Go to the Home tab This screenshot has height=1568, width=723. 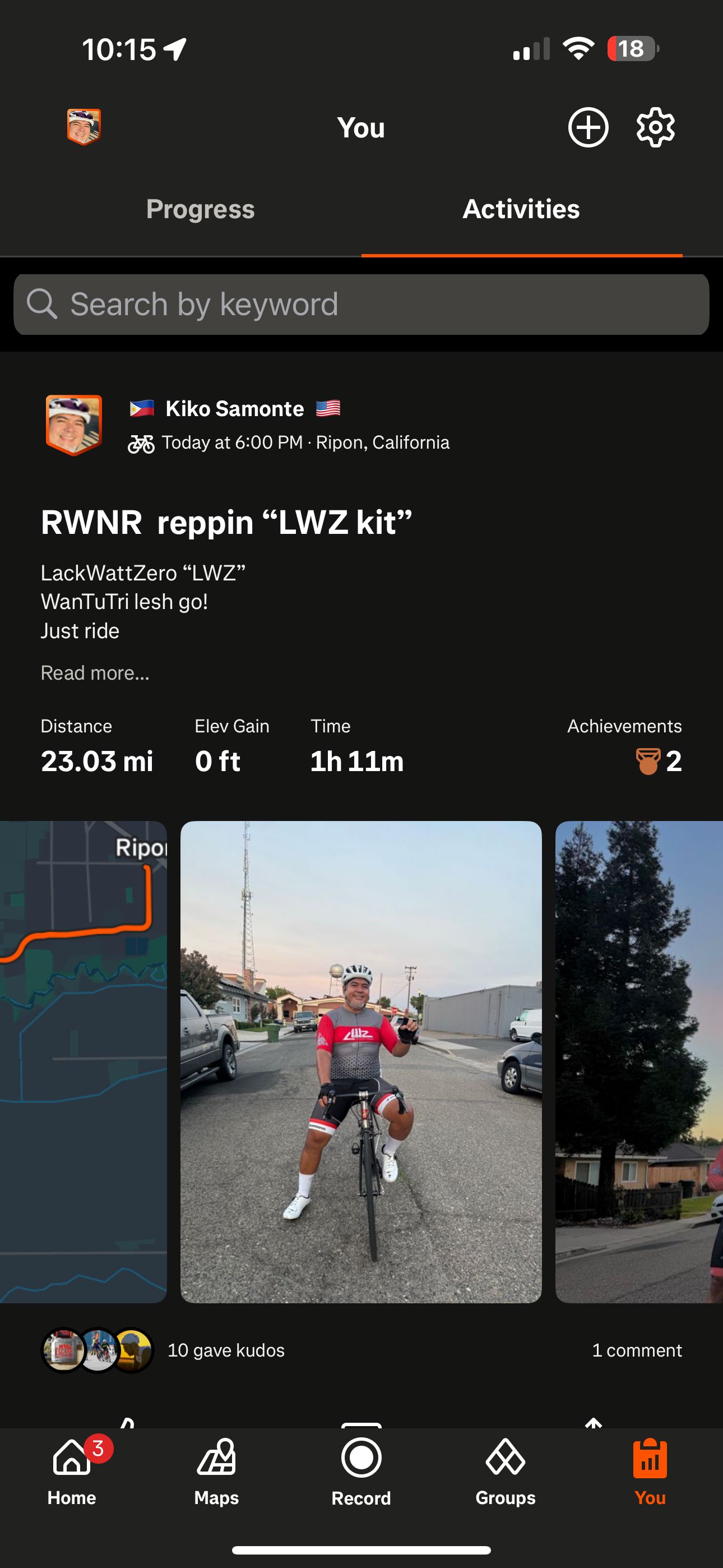pyautogui.click(x=72, y=1472)
